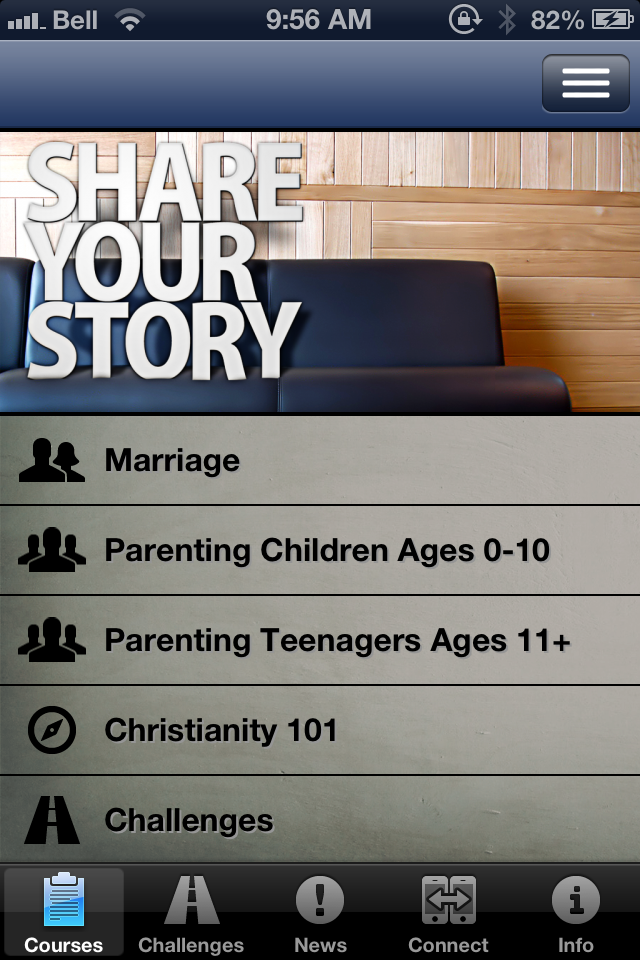640x960 pixels.
Task: Switch to the Challenges tab
Action: coord(191,913)
